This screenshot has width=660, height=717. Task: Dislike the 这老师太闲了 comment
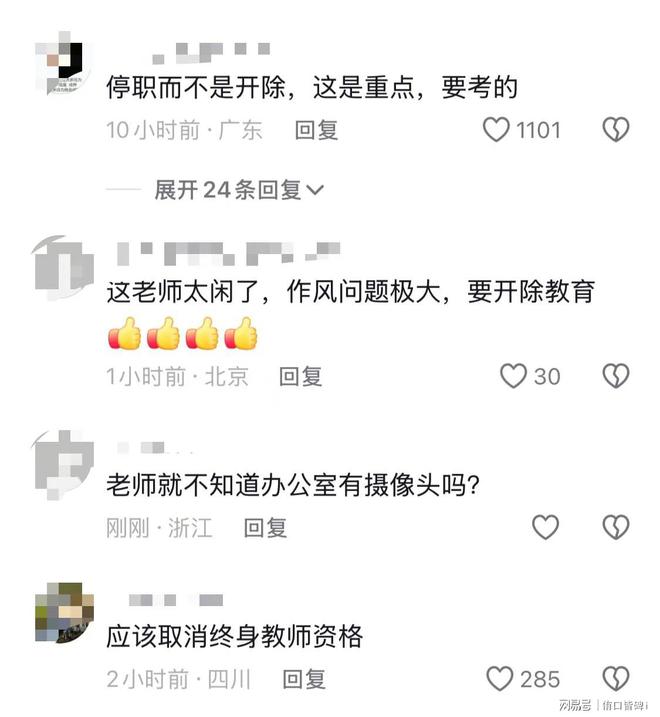pyautogui.click(x=615, y=377)
